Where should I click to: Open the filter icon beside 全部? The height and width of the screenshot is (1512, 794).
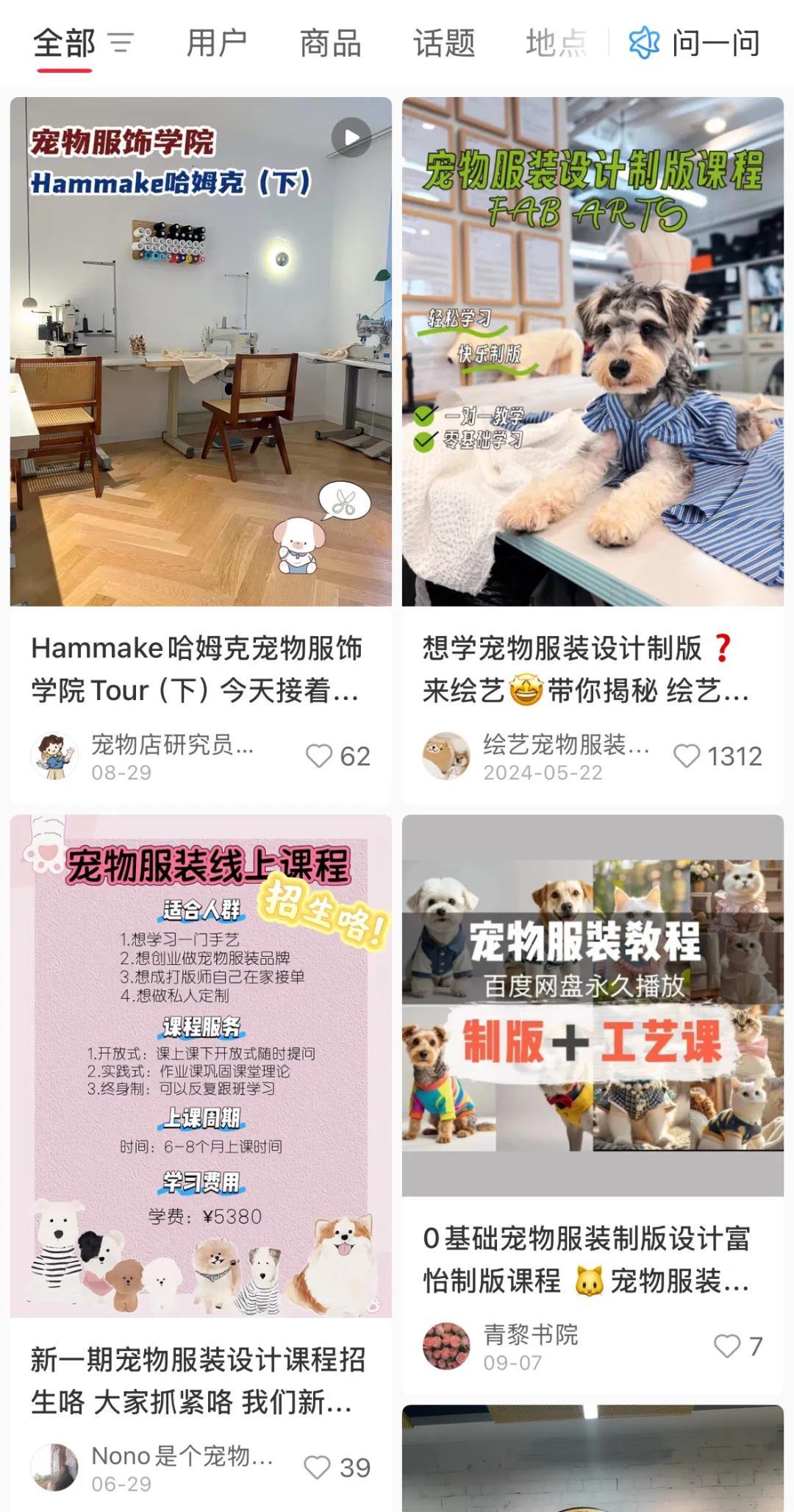pos(121,43)
